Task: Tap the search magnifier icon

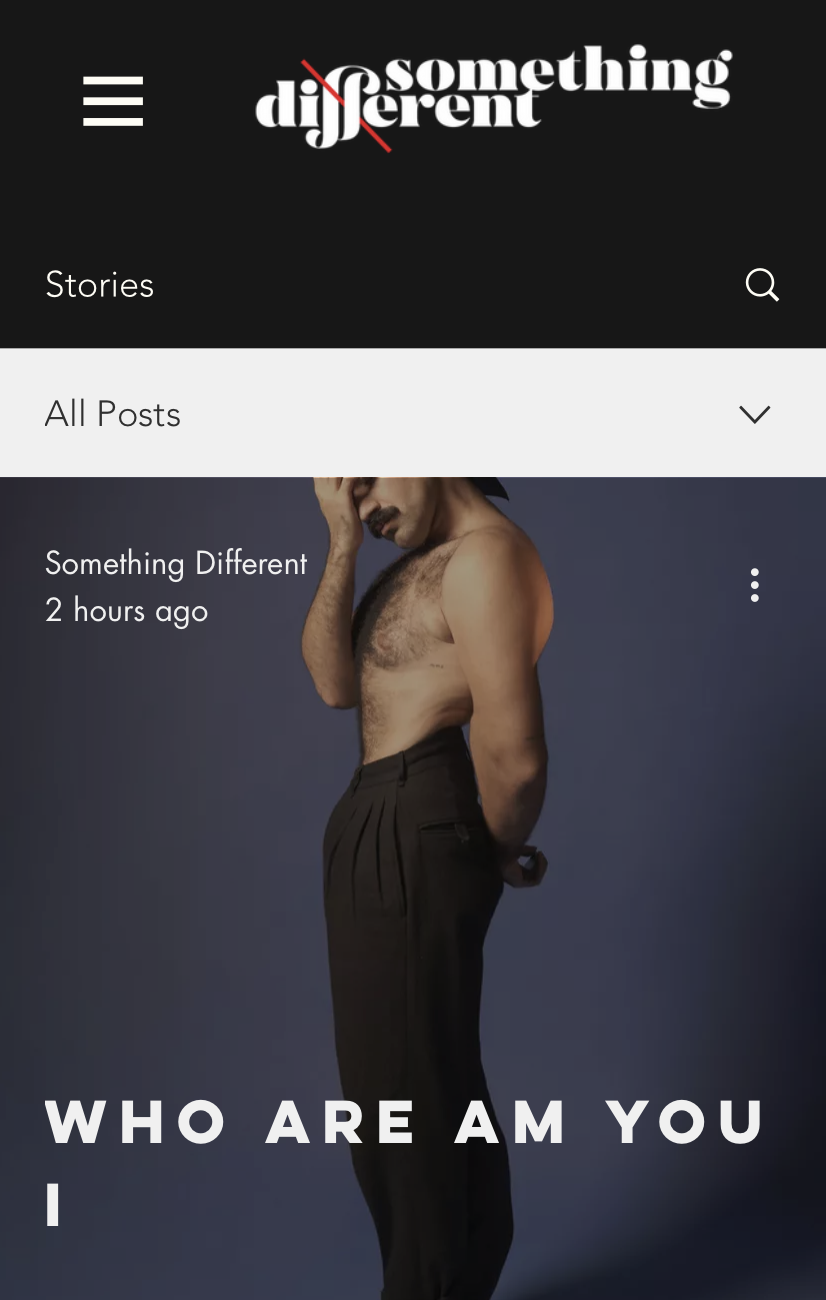Action: (762, 285)
